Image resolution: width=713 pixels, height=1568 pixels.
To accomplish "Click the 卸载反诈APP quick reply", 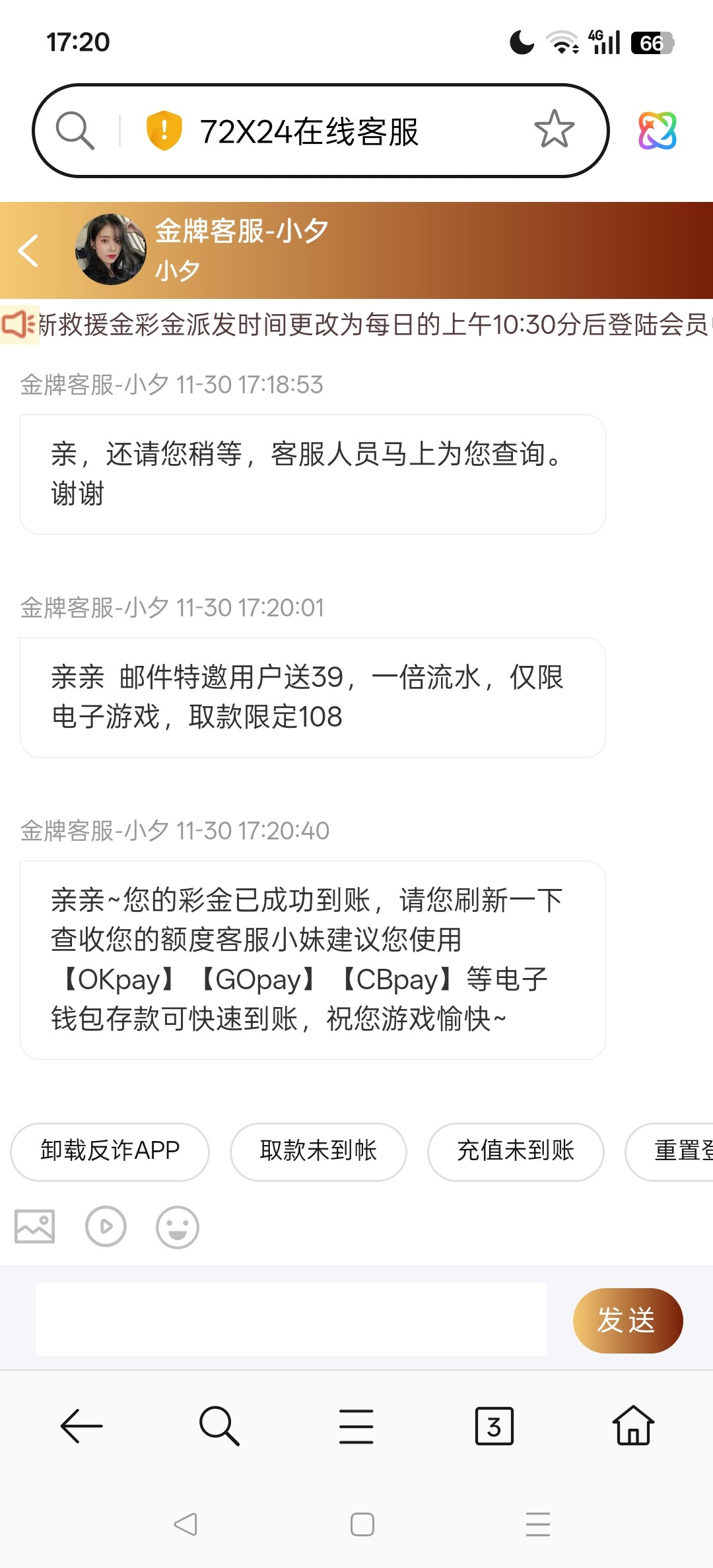I will 110,1151.
